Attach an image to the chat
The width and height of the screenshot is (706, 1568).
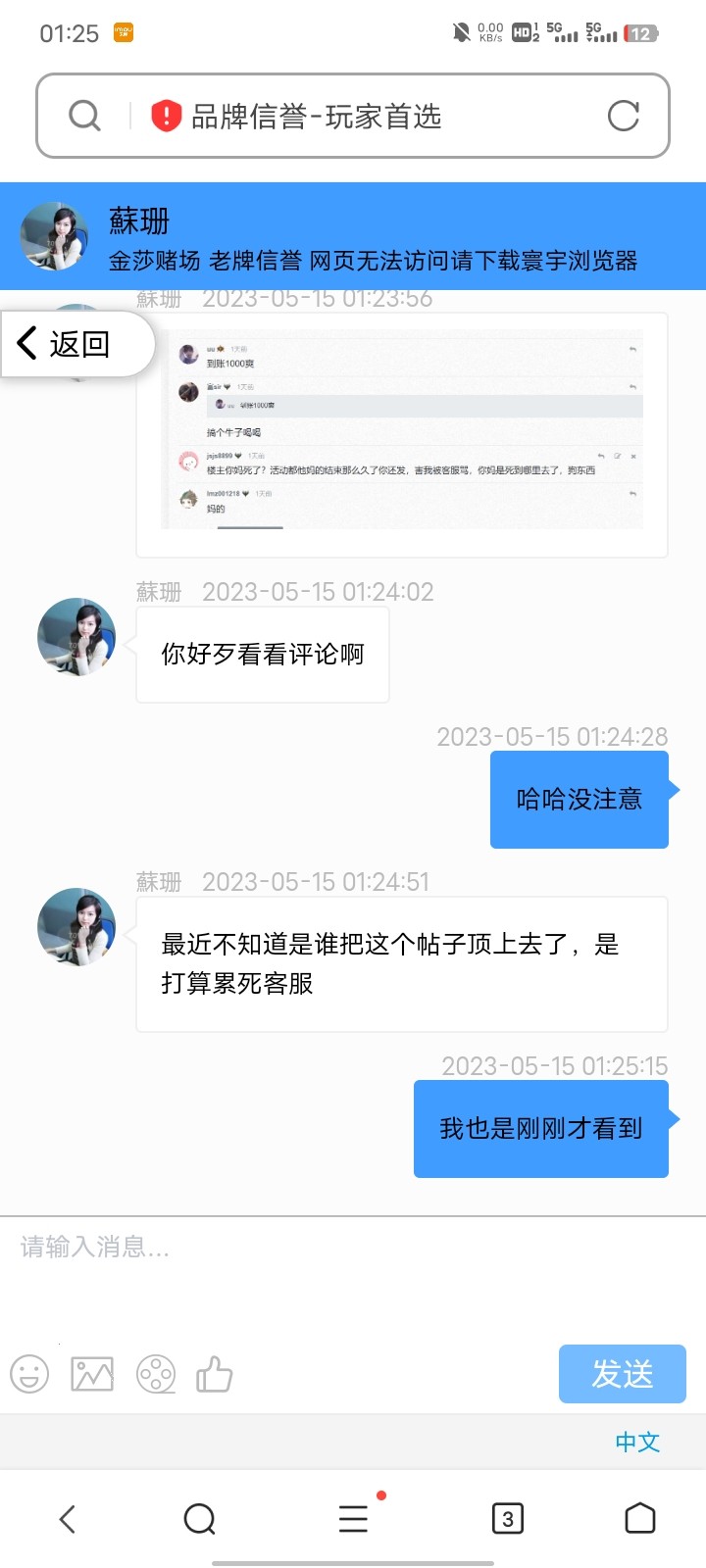pos(92,1374)
